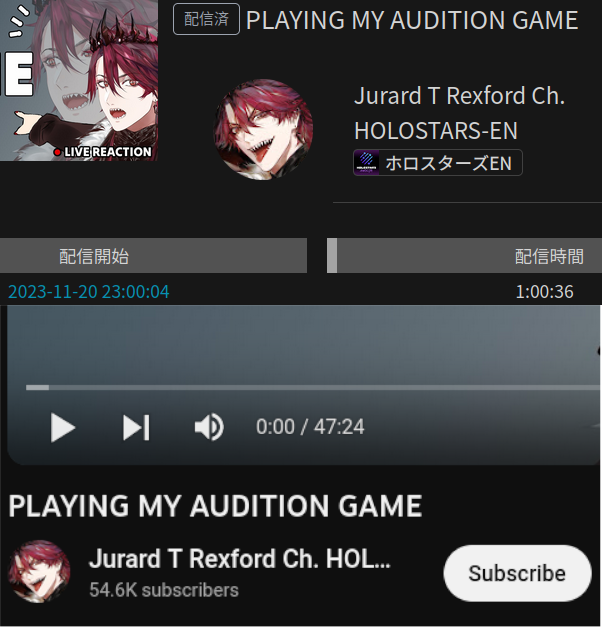
Task: Subscribe to Jurard T Rexford Ch.
Action: 516,573
